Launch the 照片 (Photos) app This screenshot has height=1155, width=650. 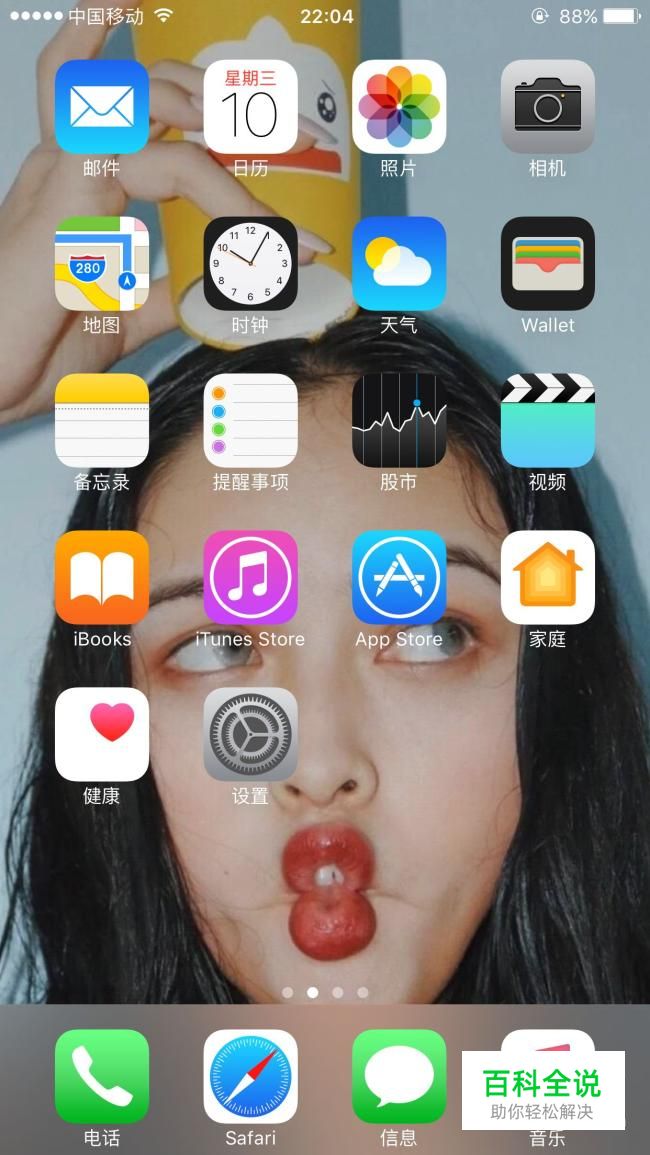tap(399, 107)
